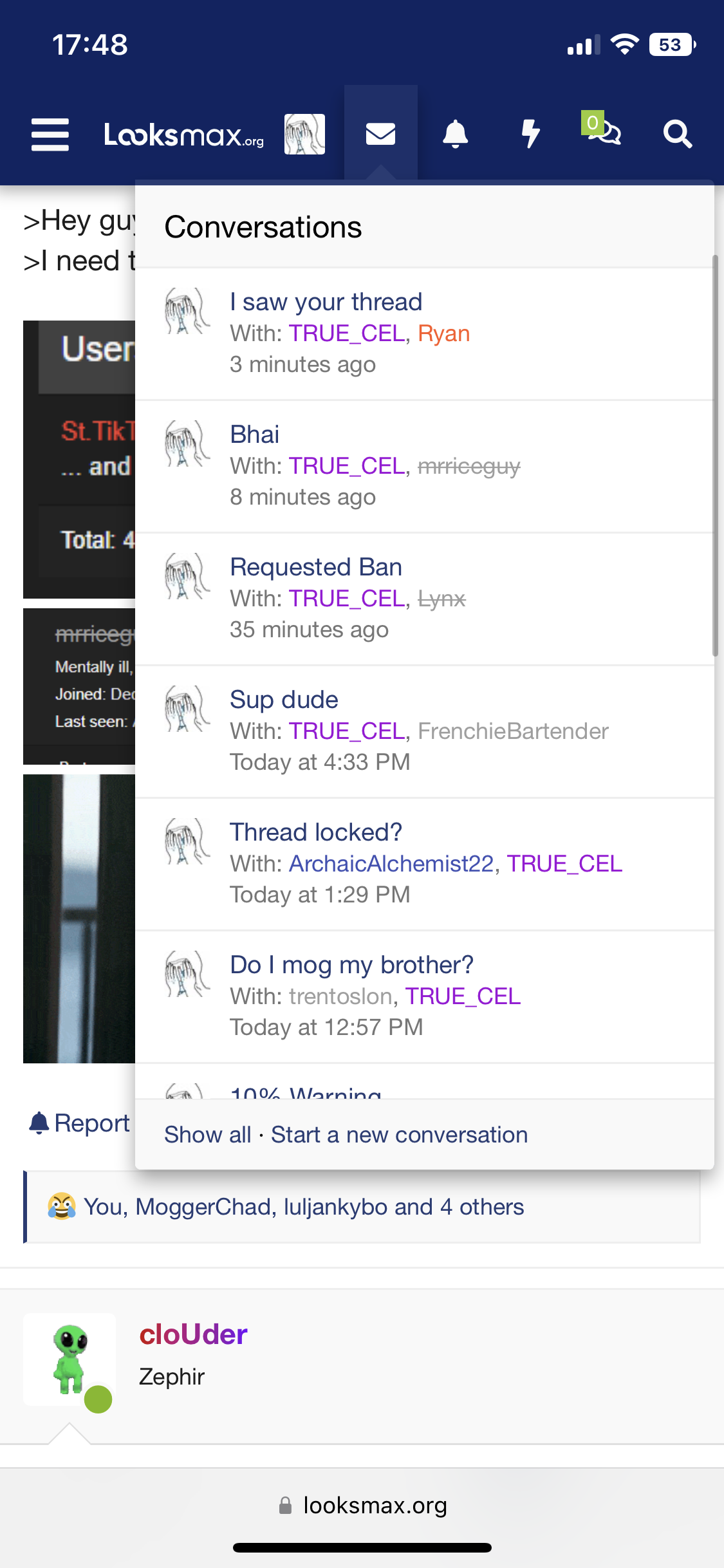The image size is (724, 1568).
Task: Open the "I saw your thread" conversation
Action: (x=326, y=302)
